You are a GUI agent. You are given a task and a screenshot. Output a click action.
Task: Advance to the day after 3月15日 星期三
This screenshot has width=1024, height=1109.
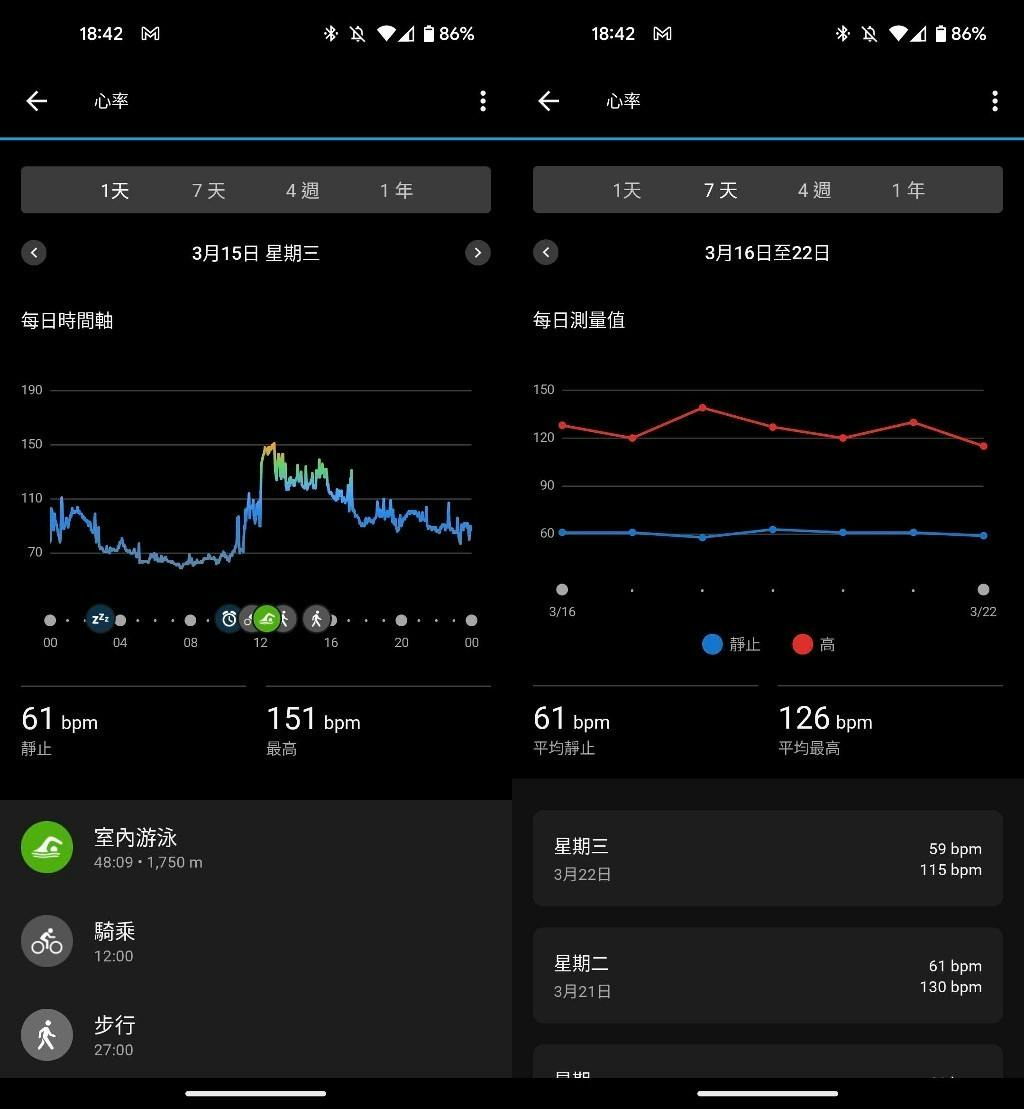[x=478, y=253]
